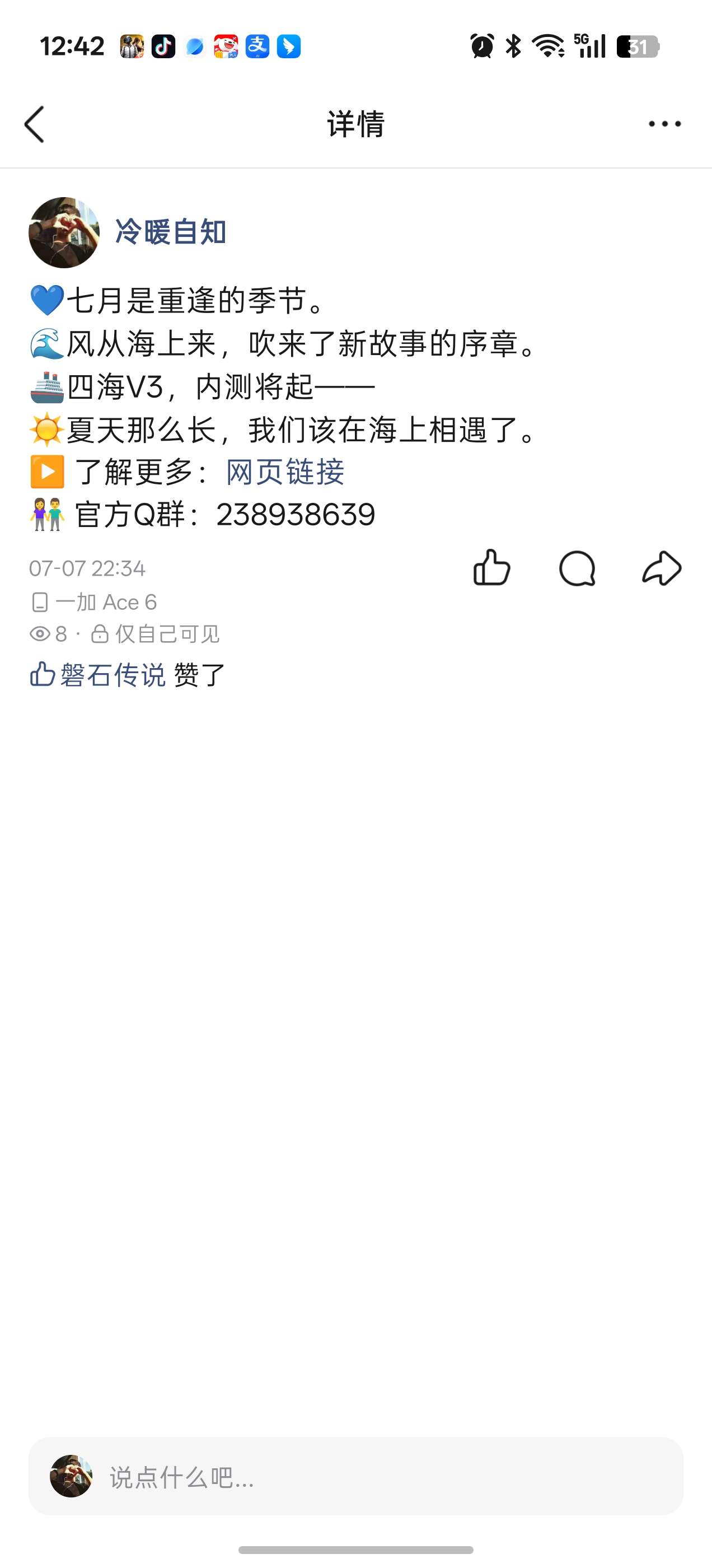Tap the comment bubble icon
This screenshot has height=1568, width=712.
tap(577, 568)
